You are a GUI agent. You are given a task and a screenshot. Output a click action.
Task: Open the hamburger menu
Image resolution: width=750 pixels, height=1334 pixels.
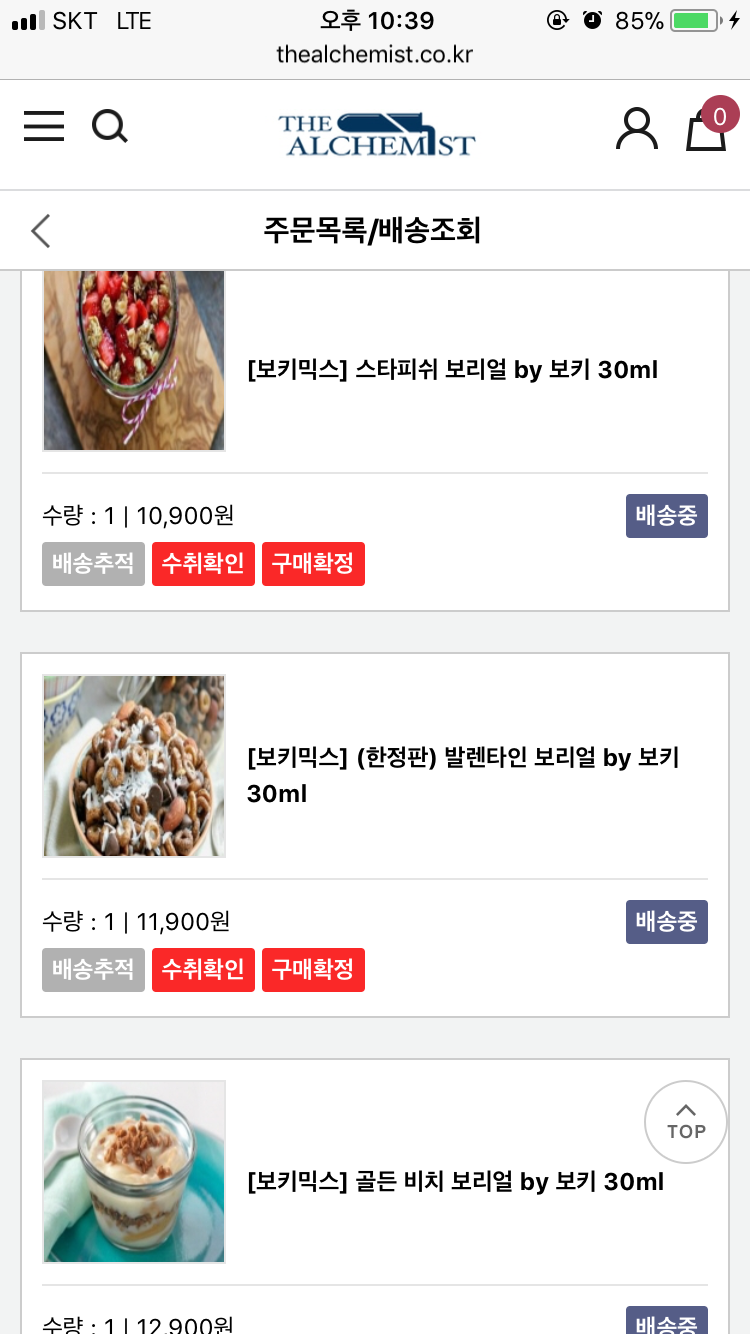[44, 127]
